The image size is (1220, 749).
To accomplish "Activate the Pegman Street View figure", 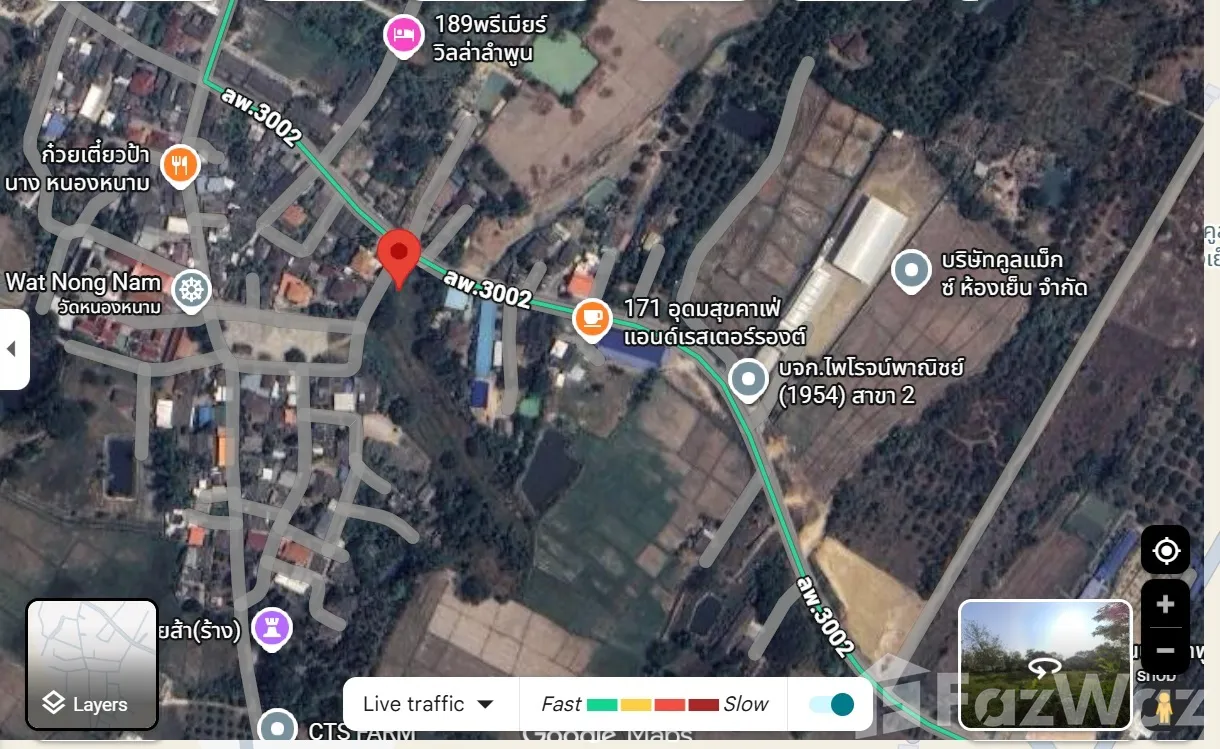I will click(x=1164, y=707).
